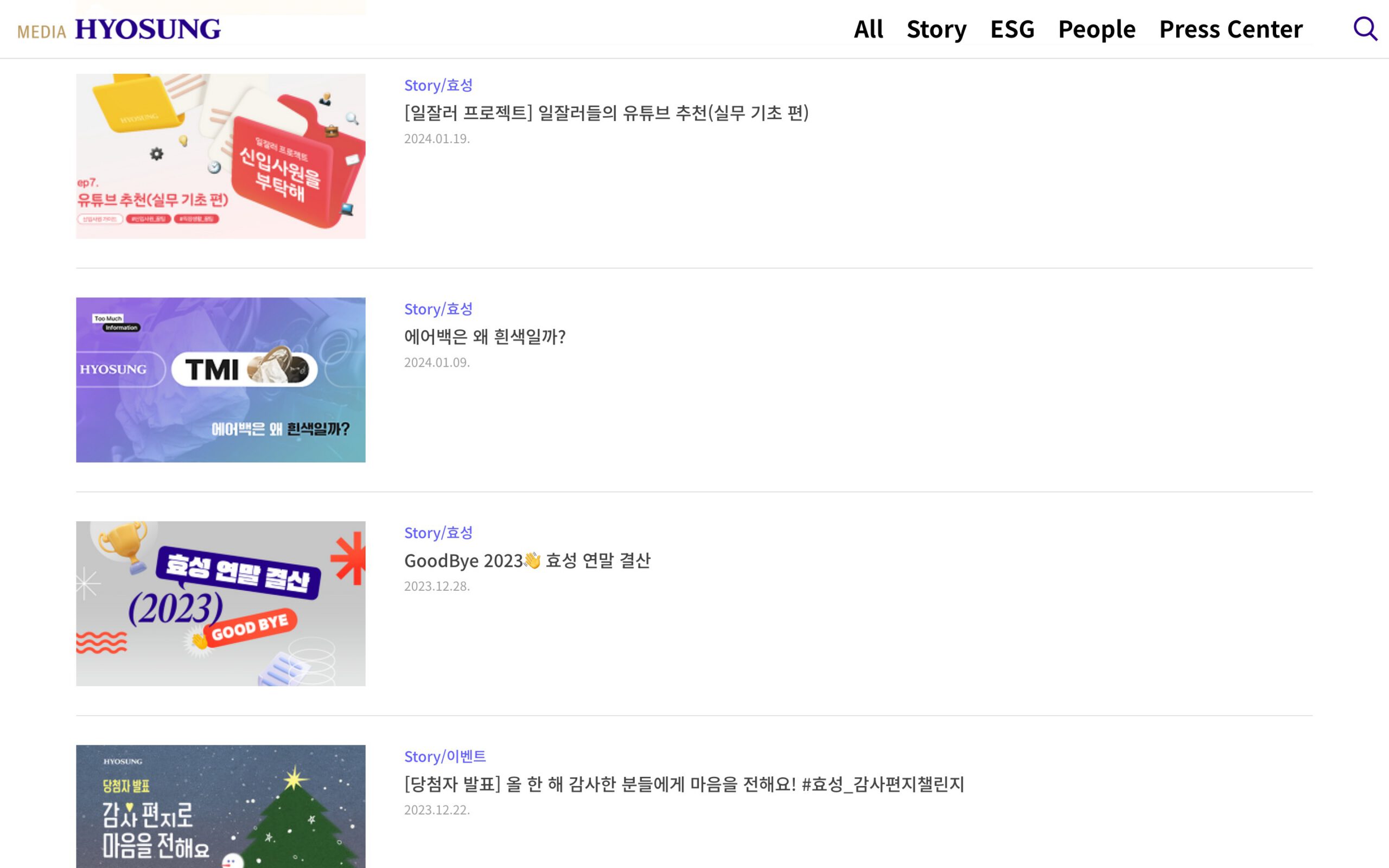Tap the TMI airbag article thumbnail
This screenshot has width=1389, height=868.
(x=220, y=379)
